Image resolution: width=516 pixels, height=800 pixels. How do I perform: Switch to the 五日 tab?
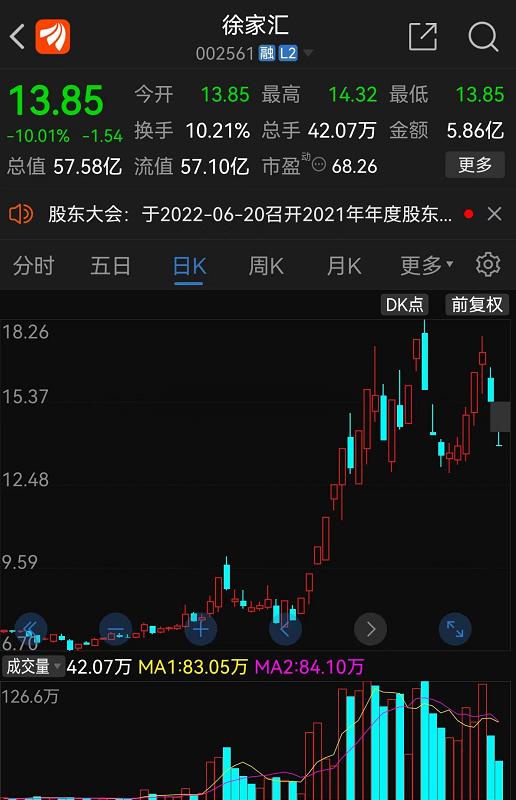point(111,266)
